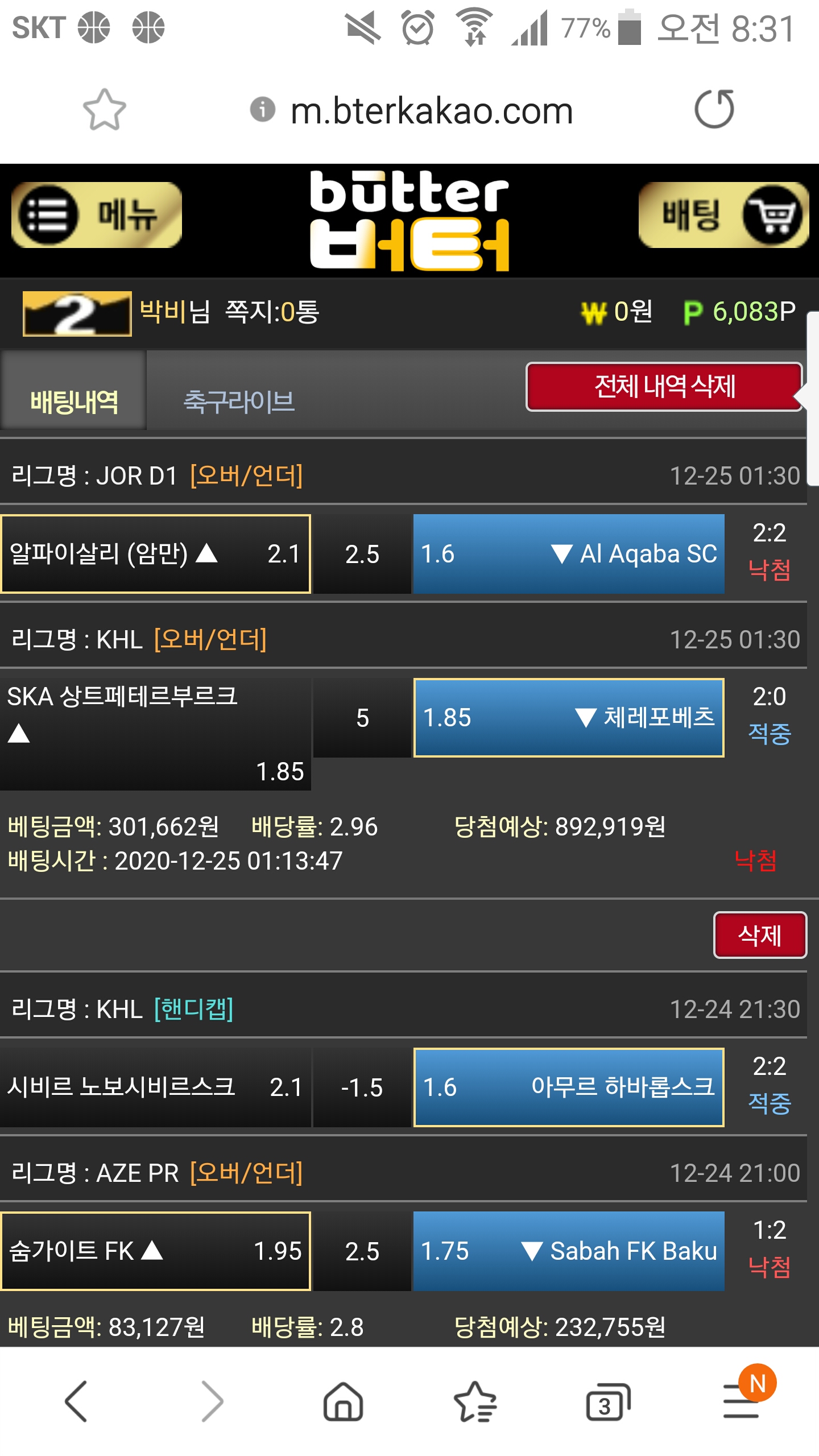Viewport: 819px width, 1456px height.
Task: Select the 배팅내역 tab
Action: point(74,402)
